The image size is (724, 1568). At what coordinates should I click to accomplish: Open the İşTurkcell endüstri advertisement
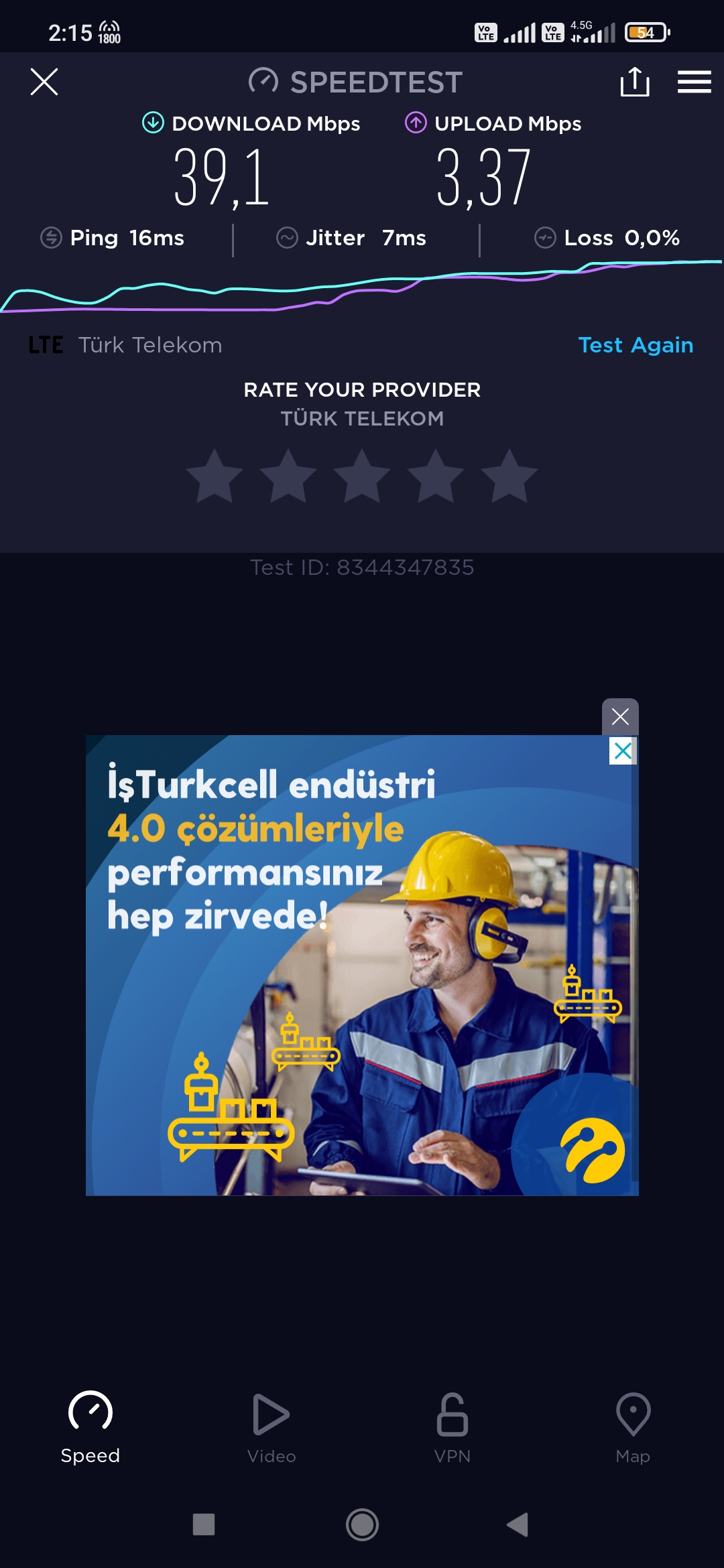coord(362,966)
